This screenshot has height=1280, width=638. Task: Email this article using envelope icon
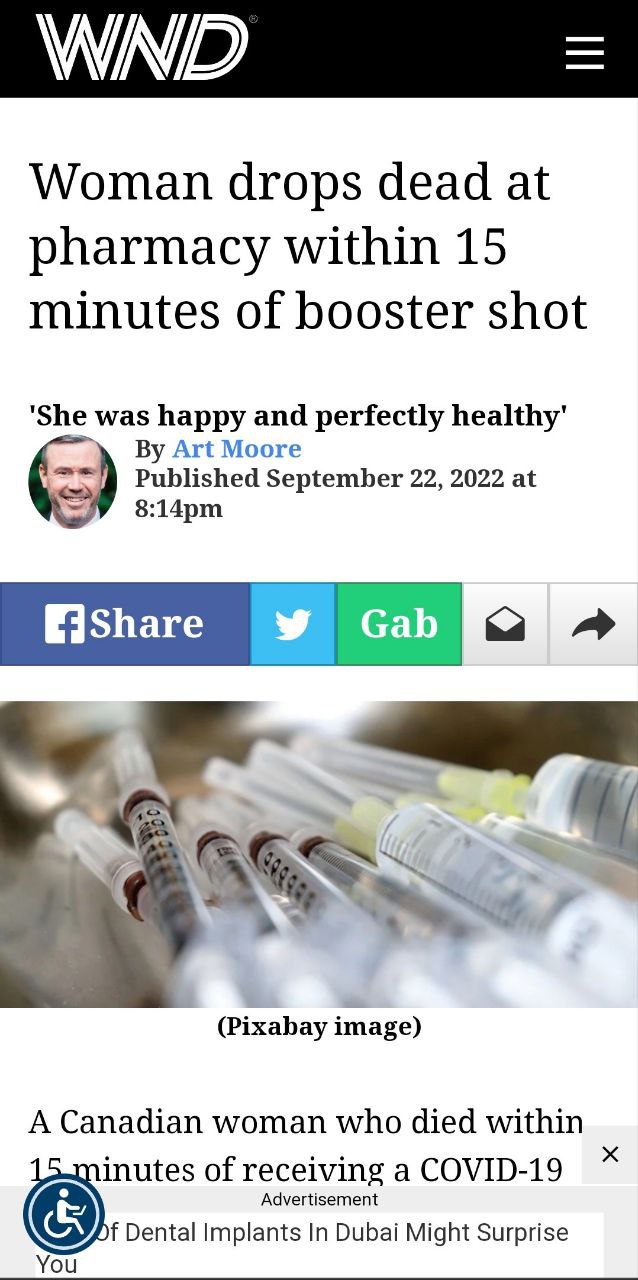coord(505,624)
